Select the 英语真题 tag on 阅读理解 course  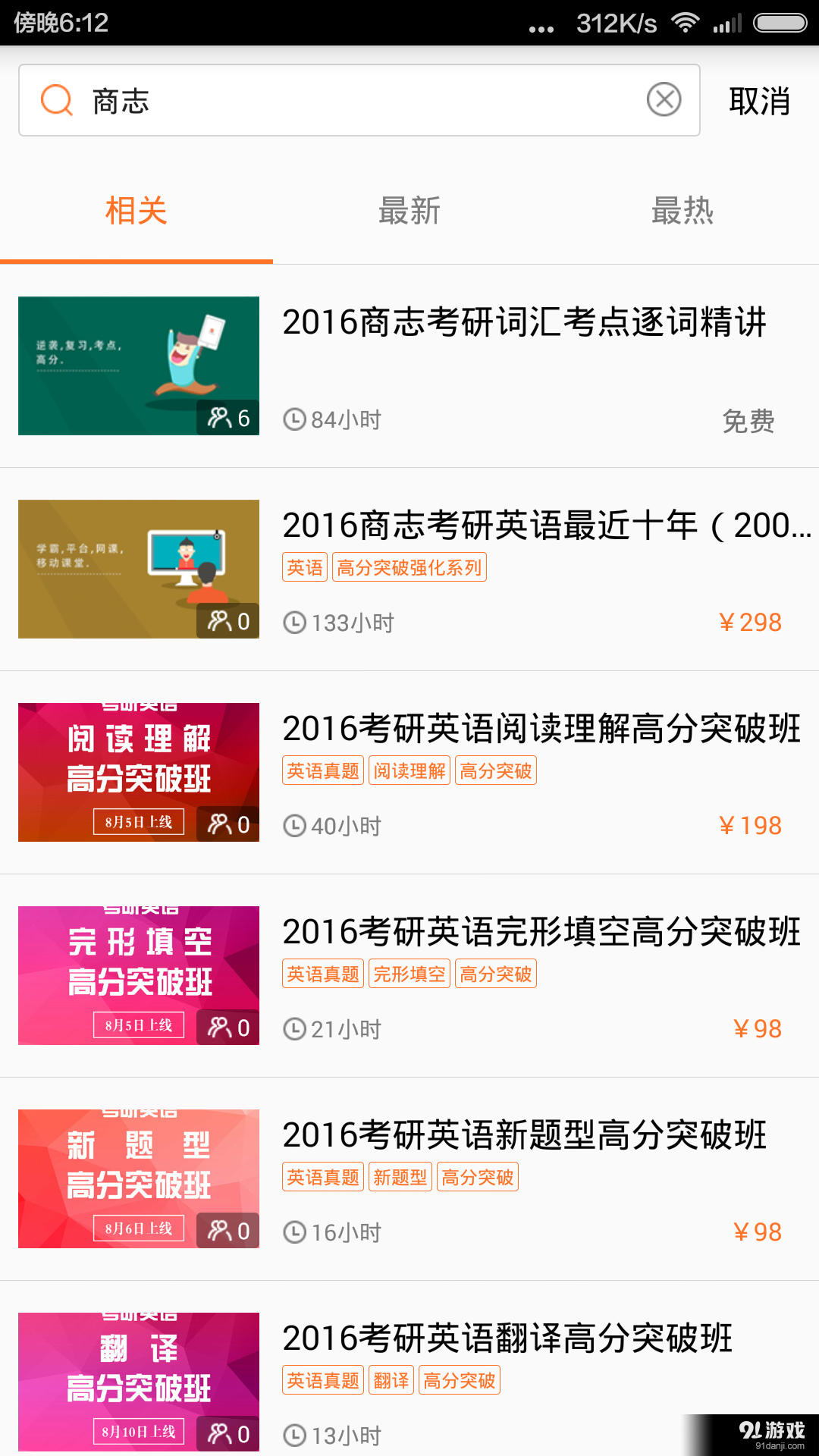[x=322, y=770]
